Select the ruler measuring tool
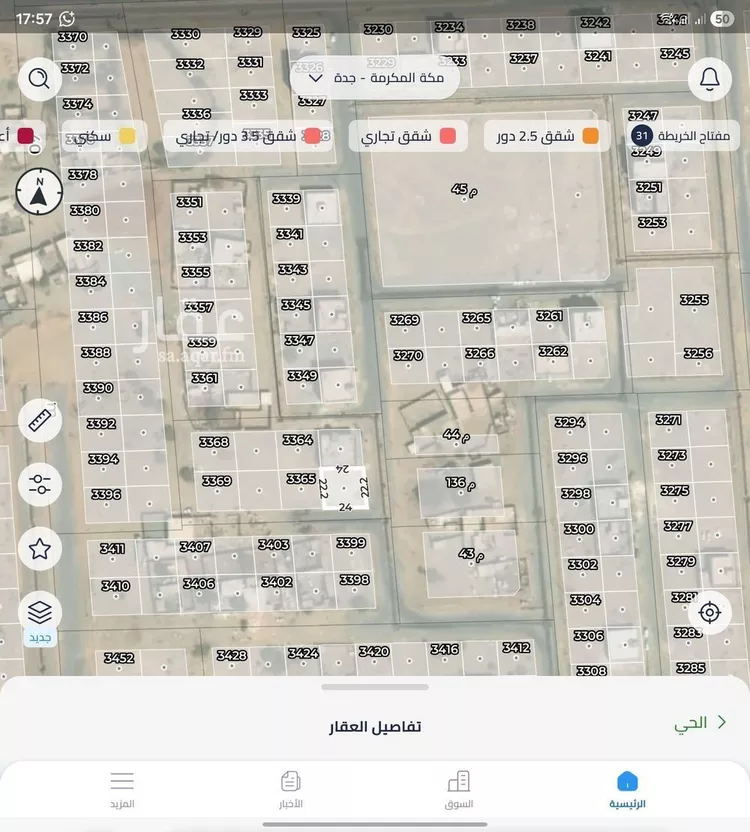Screen dimensions: 750x832 coord(40,421)
